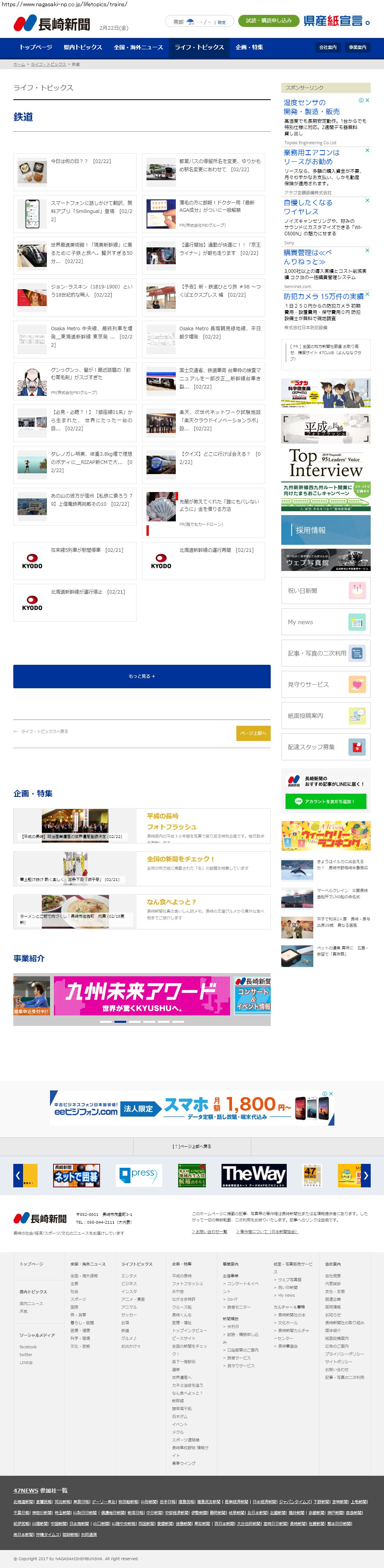The width and height of the screenshot is (384, 1568).
Task: Select the 企画・特集 nav tab
Action: (x=249, y=47)
